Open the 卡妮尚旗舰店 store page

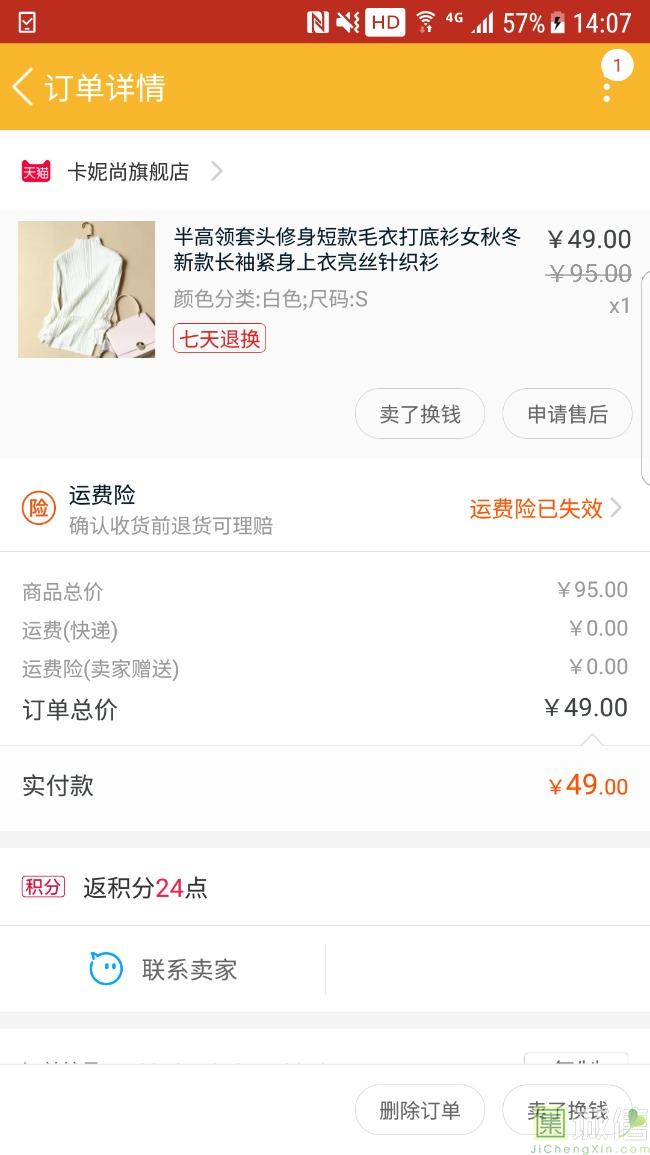click(x=128, y=172)
